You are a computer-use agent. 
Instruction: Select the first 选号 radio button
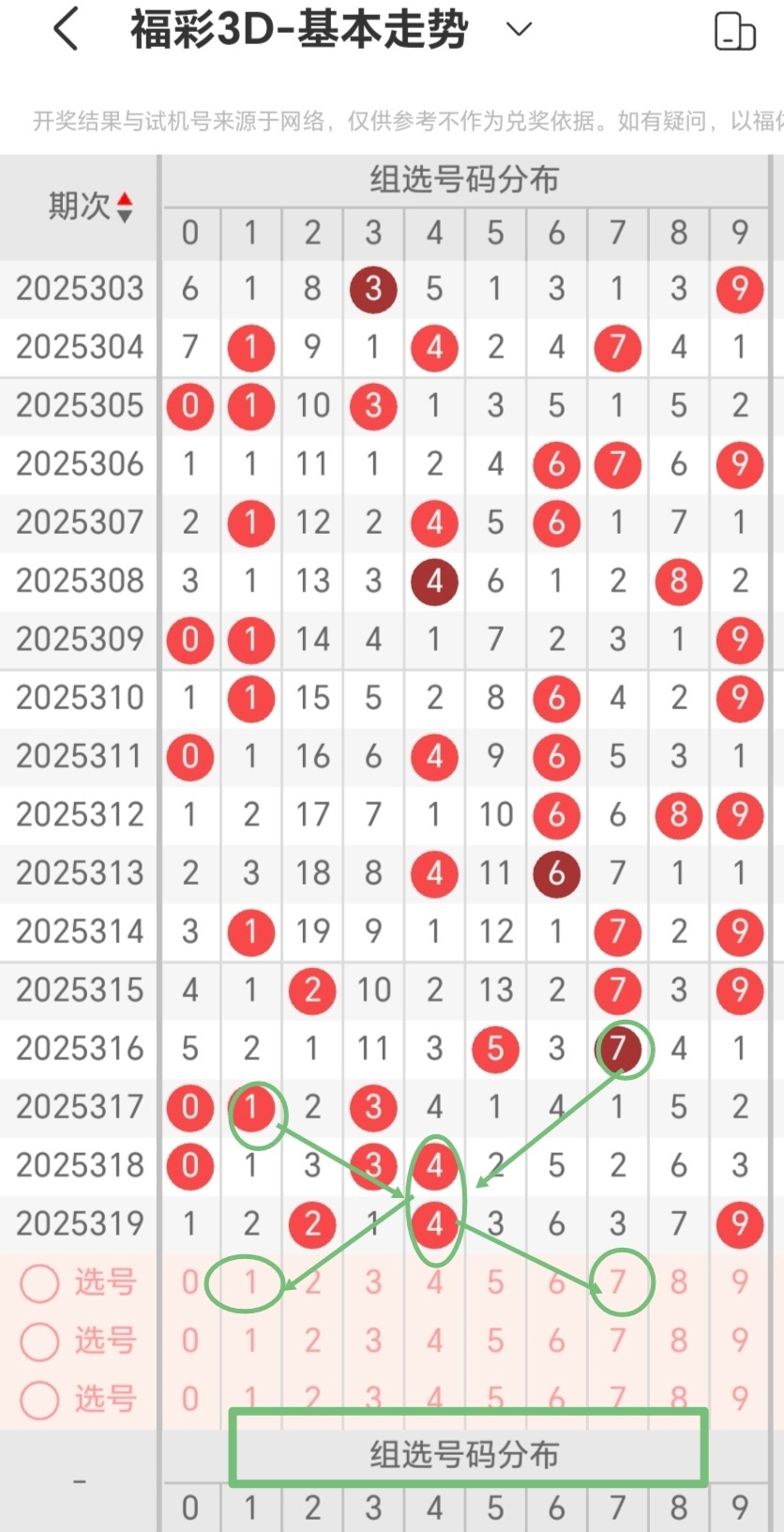pos(39,1282)
